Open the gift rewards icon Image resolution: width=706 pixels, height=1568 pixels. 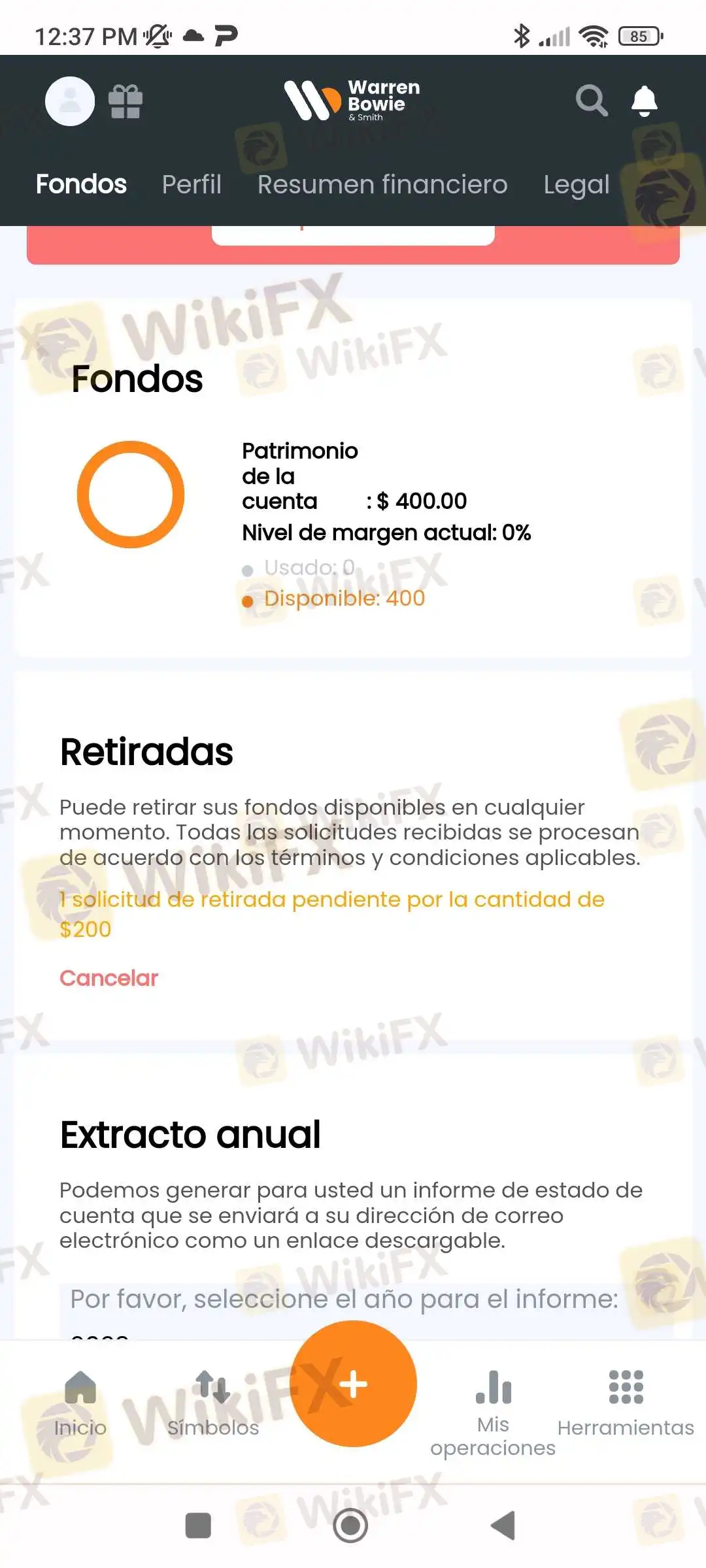click(125, 101)
